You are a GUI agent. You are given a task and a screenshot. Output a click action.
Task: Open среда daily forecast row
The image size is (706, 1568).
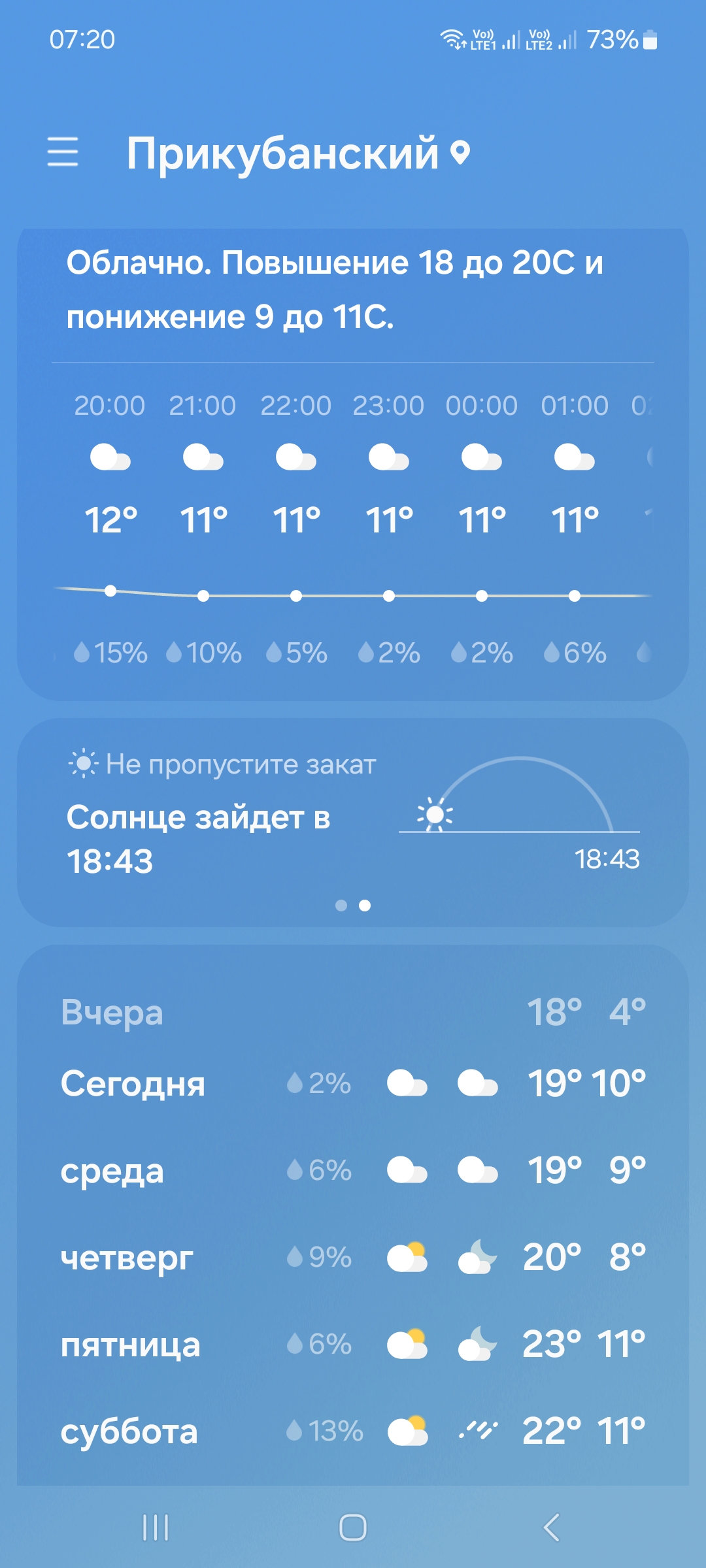(353, 1170)
